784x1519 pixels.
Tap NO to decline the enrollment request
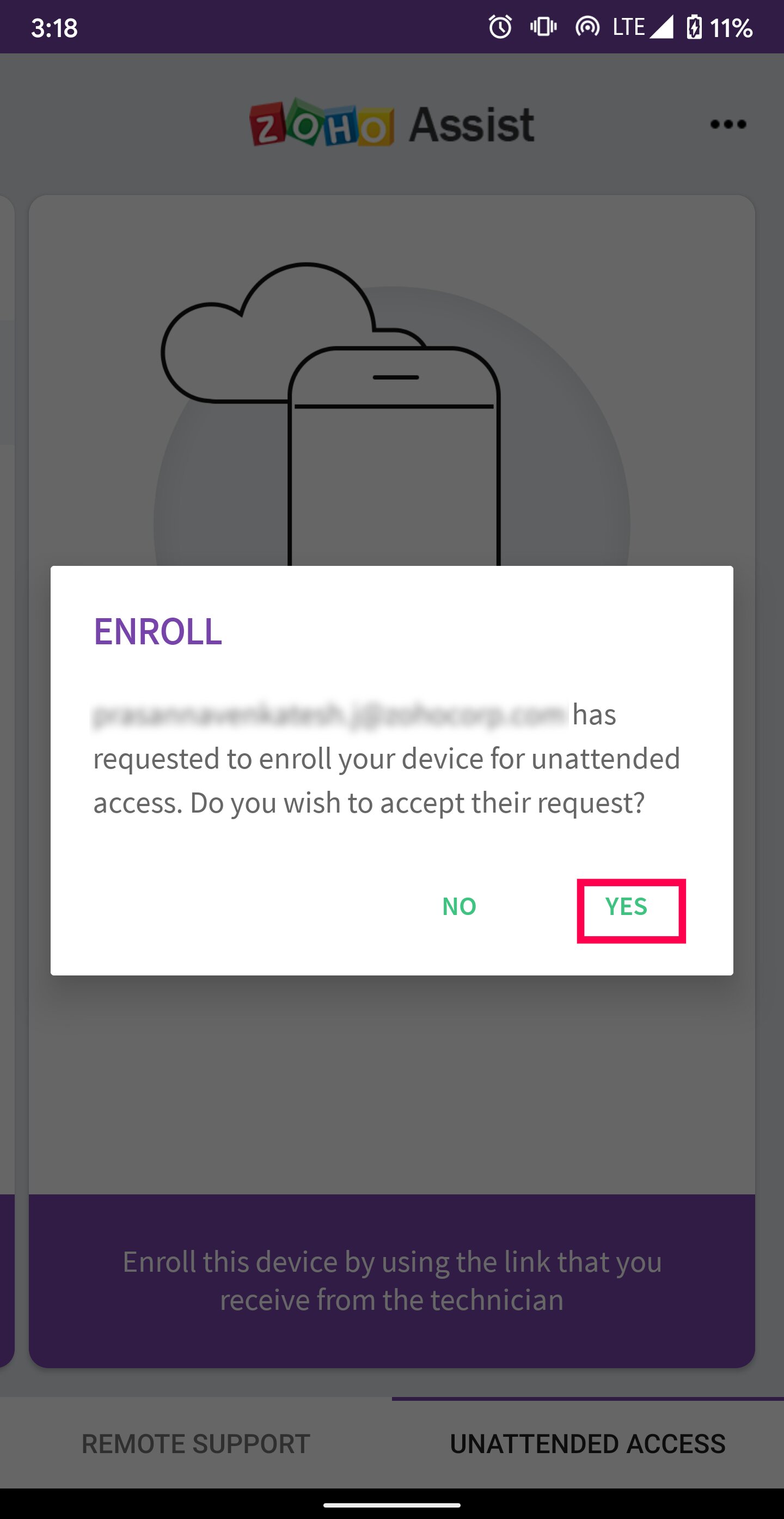point(459,907)
